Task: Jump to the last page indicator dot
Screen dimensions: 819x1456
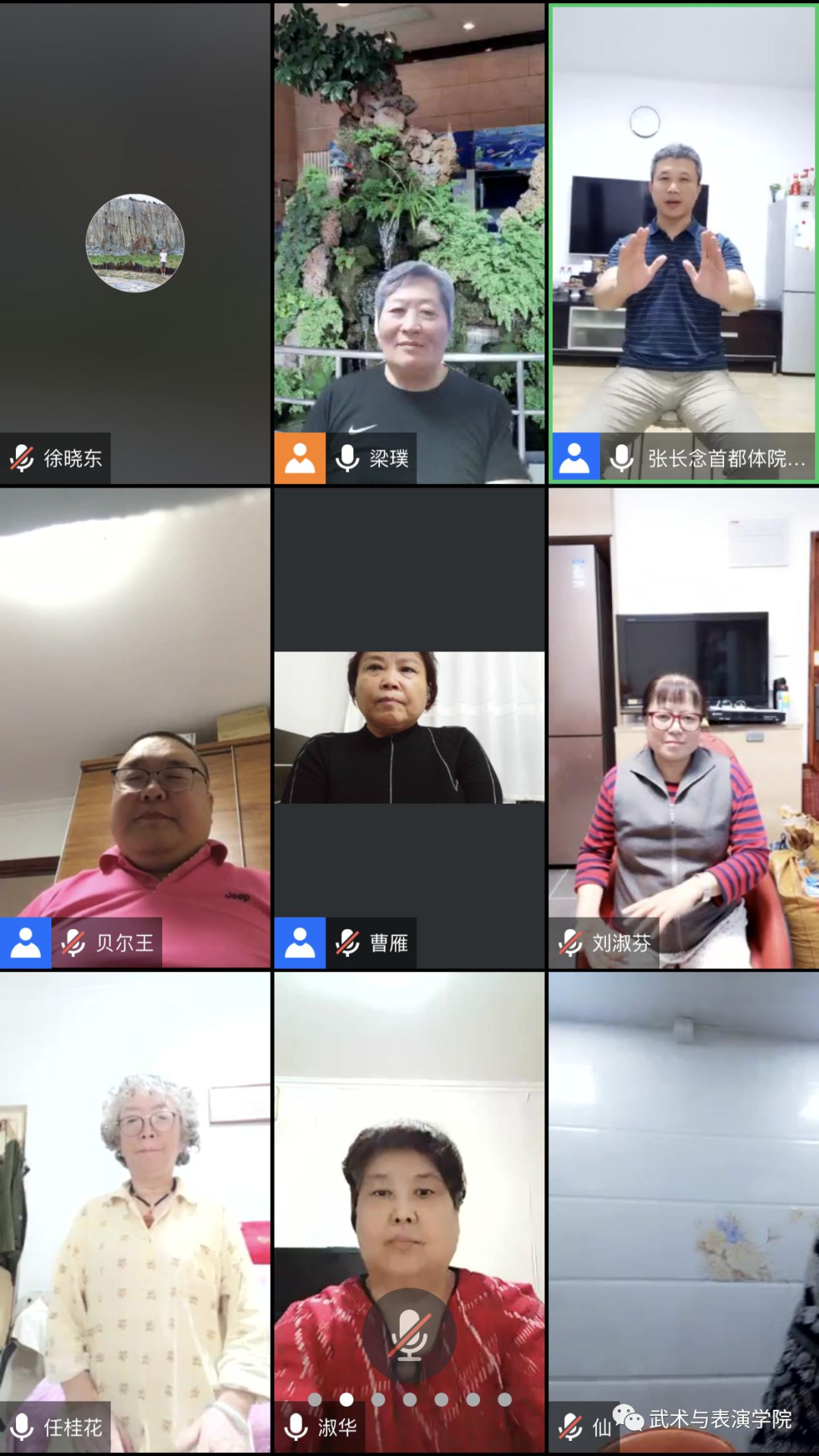Action: [x=504, y=1399]
